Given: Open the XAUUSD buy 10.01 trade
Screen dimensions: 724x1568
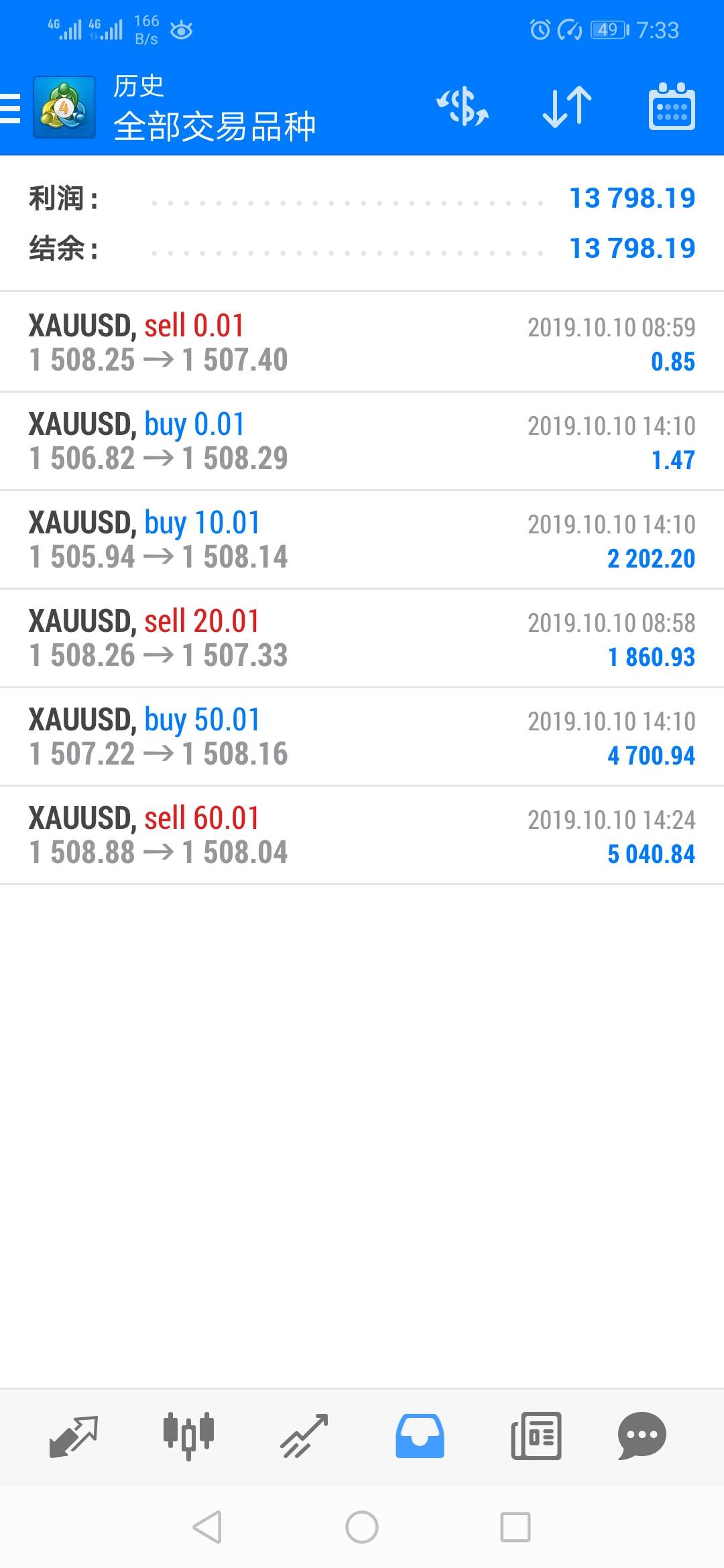Looking at the screenshot, I should tap(362, 539).
